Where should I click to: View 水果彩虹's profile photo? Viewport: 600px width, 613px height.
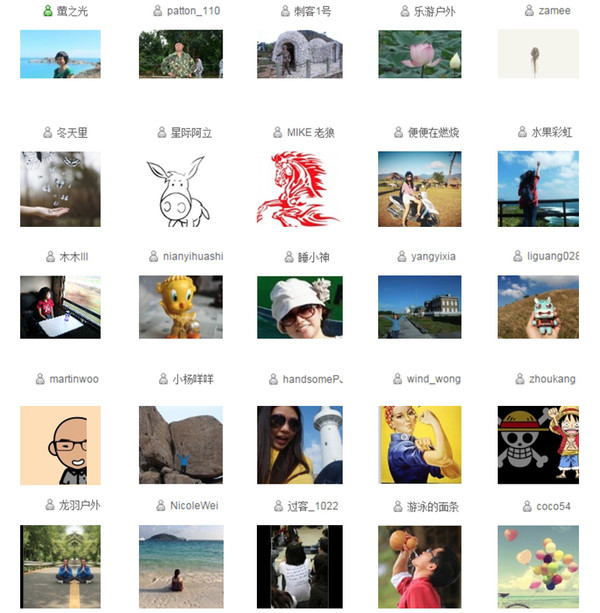pos(538,189)
